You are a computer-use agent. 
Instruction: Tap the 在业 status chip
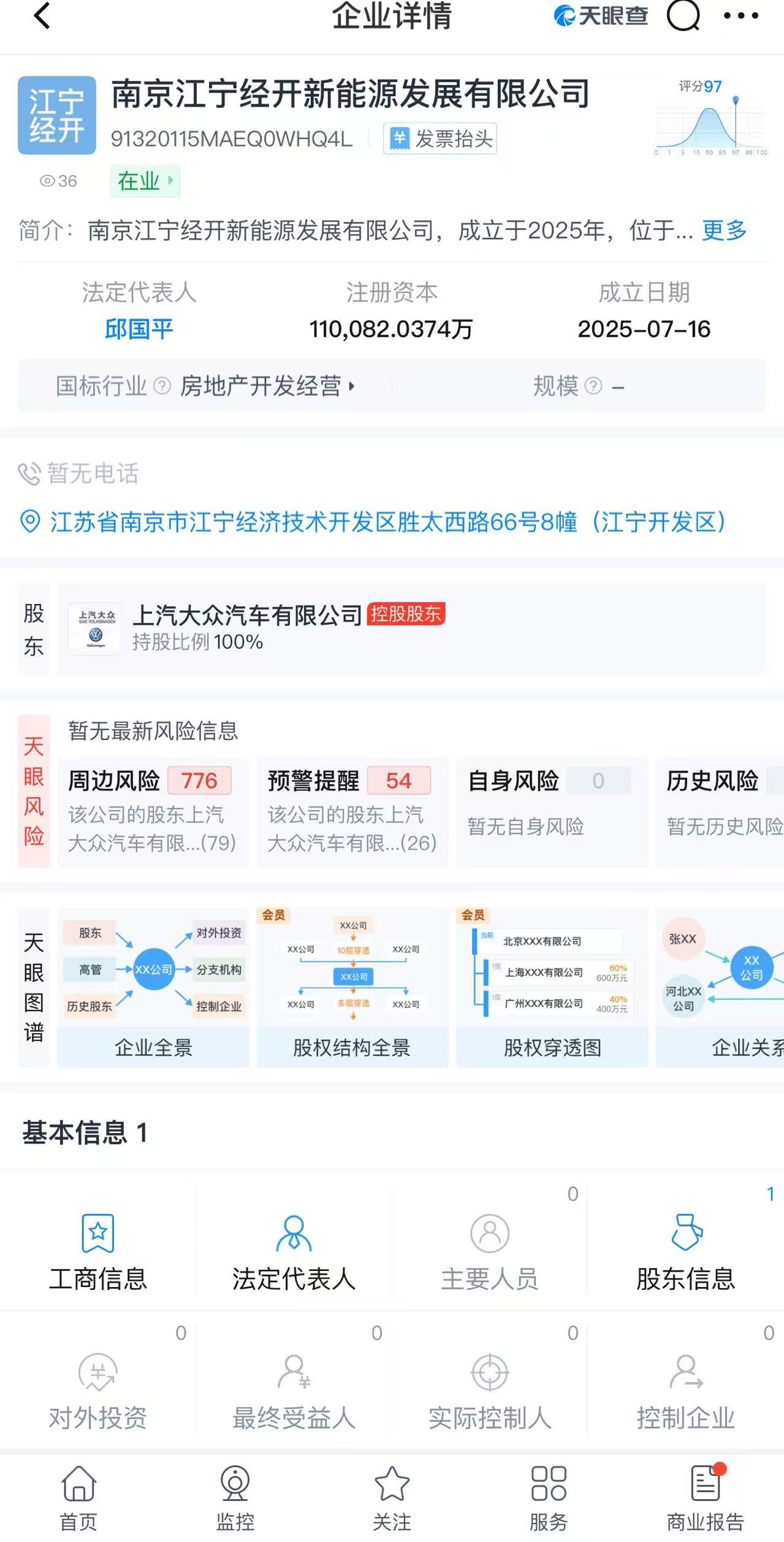click(x=145, y=181)
